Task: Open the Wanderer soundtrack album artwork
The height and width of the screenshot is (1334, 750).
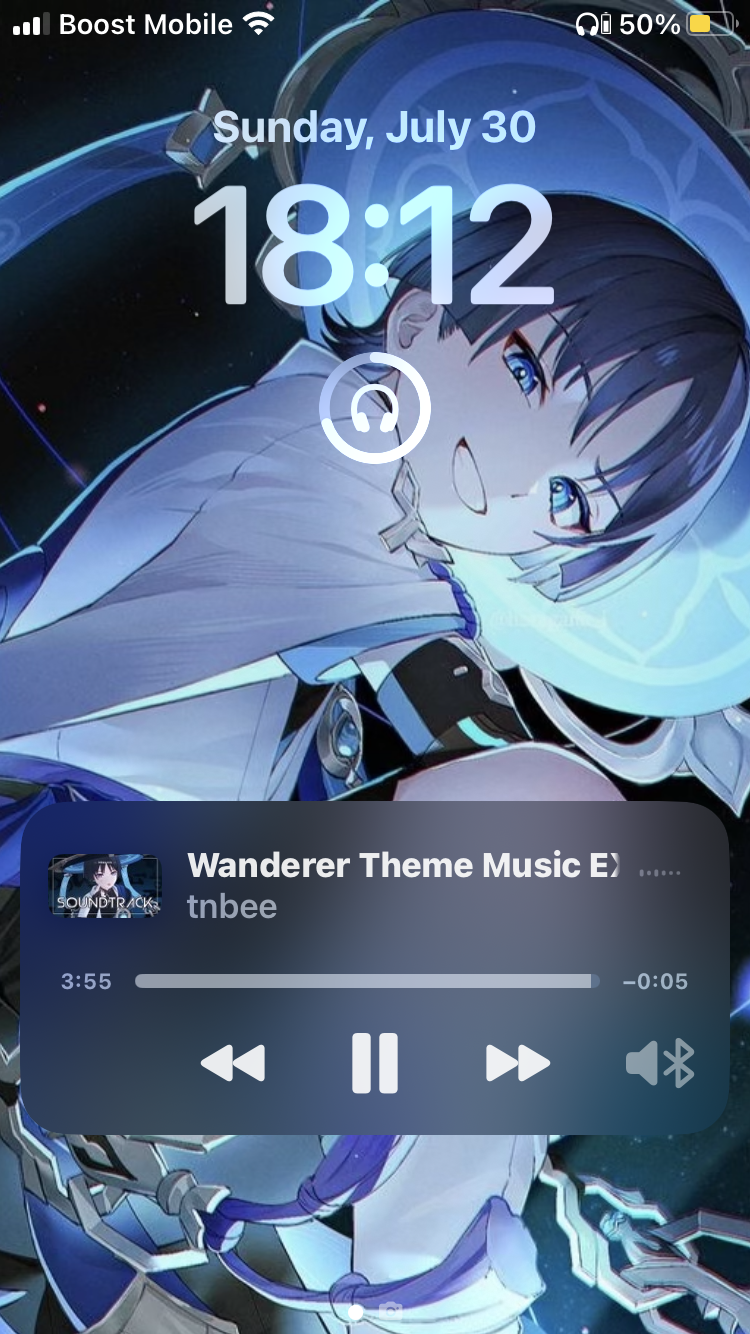Action: tap(105, 885)
